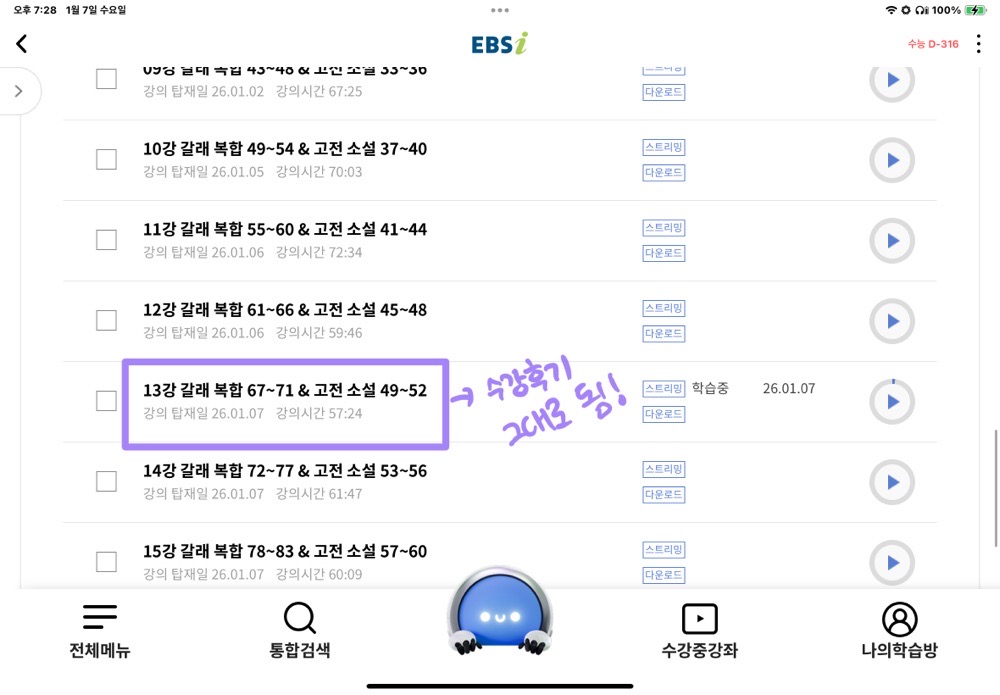Tick the checkbox for lecture 10강
The height and width of the screenshot is (695, 1000).
106,159
